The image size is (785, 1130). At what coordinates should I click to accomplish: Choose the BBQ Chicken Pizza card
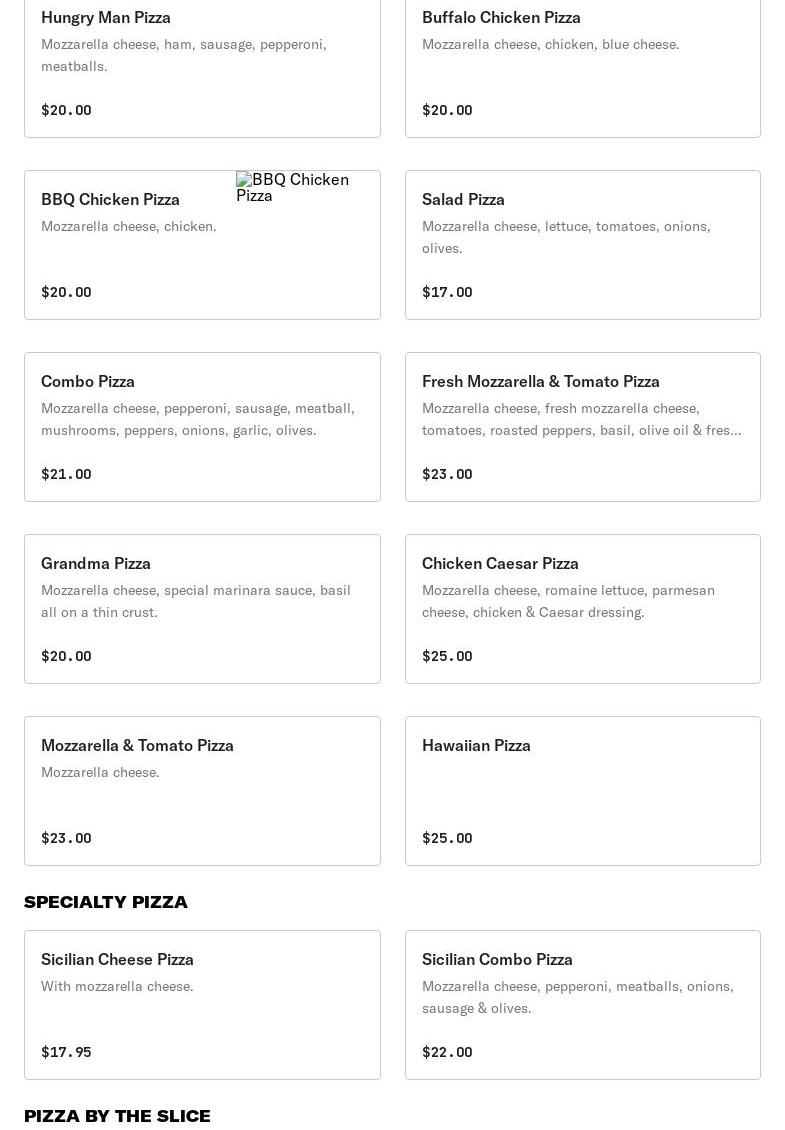202,245
